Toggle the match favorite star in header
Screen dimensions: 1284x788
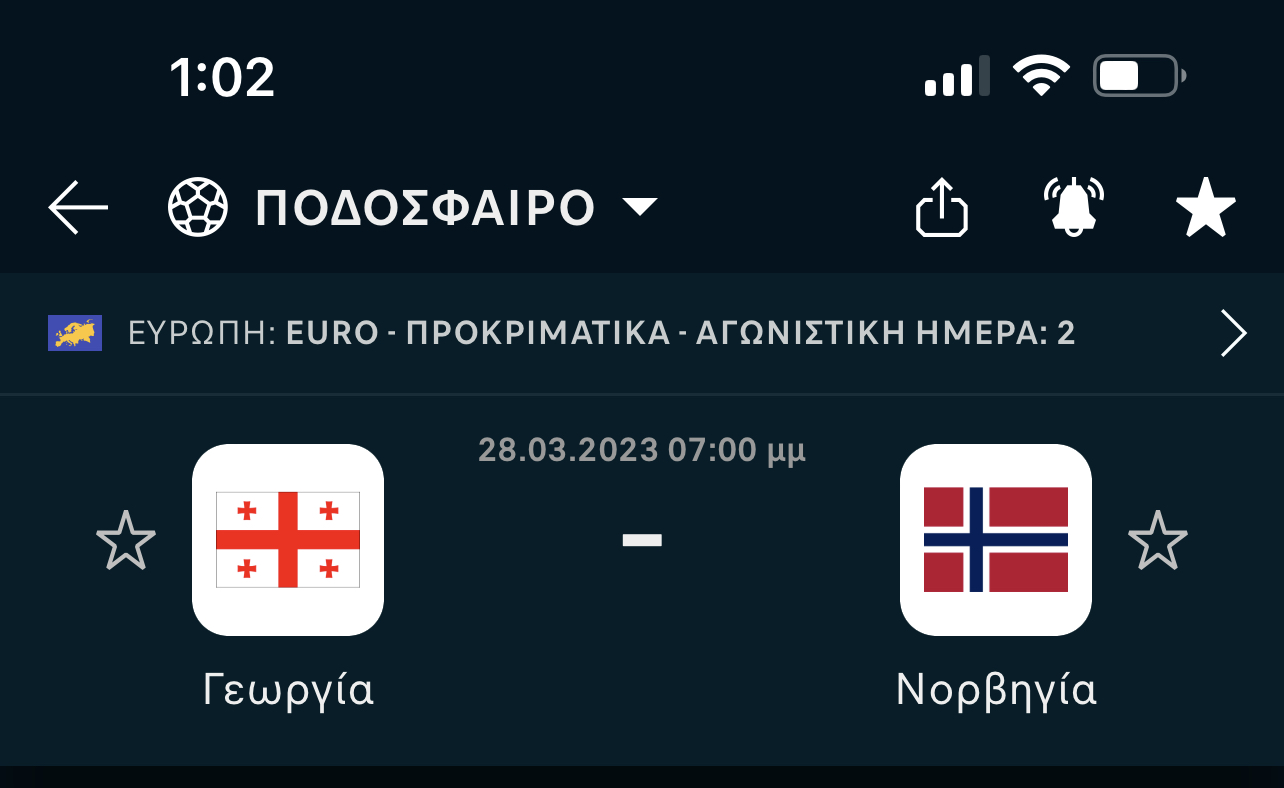tap(1205, 207)
